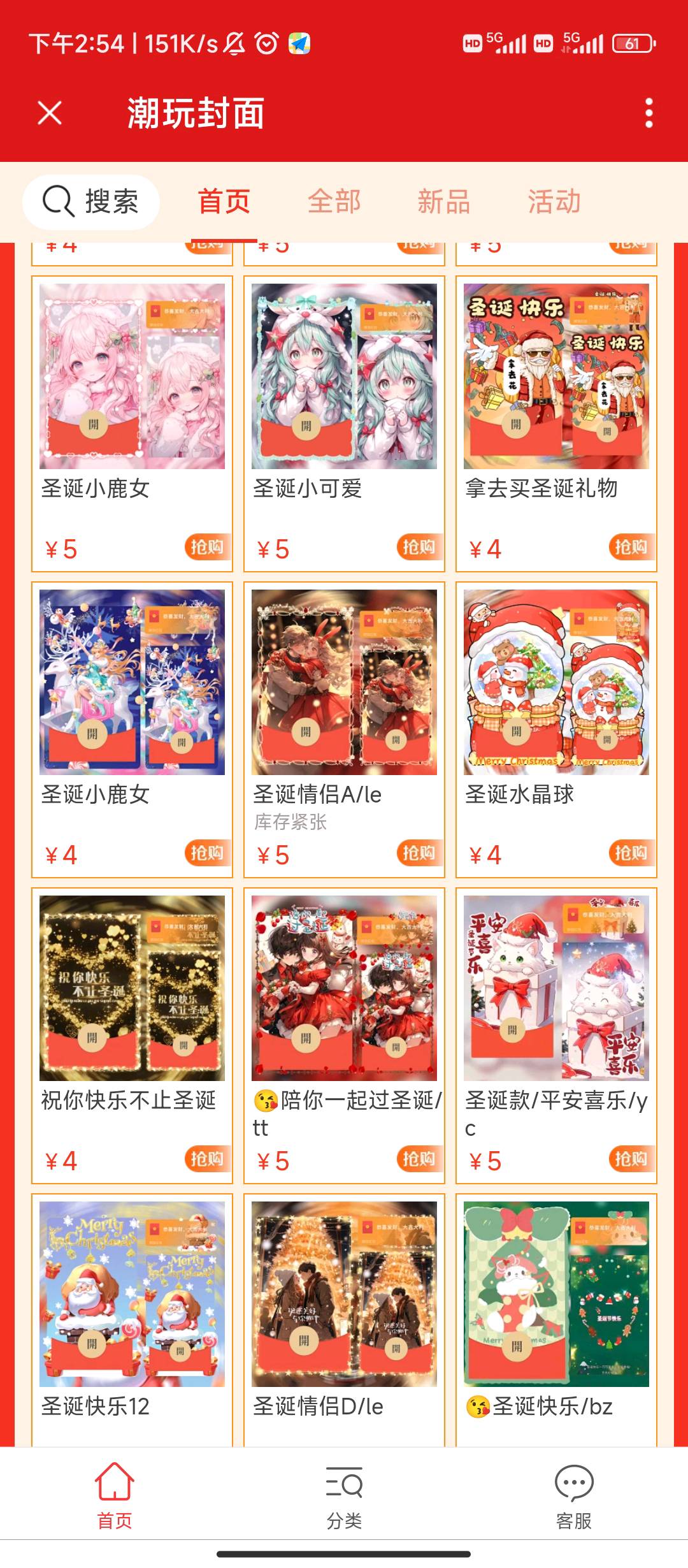Open the 活动 tab

click(x=554, y=202)
